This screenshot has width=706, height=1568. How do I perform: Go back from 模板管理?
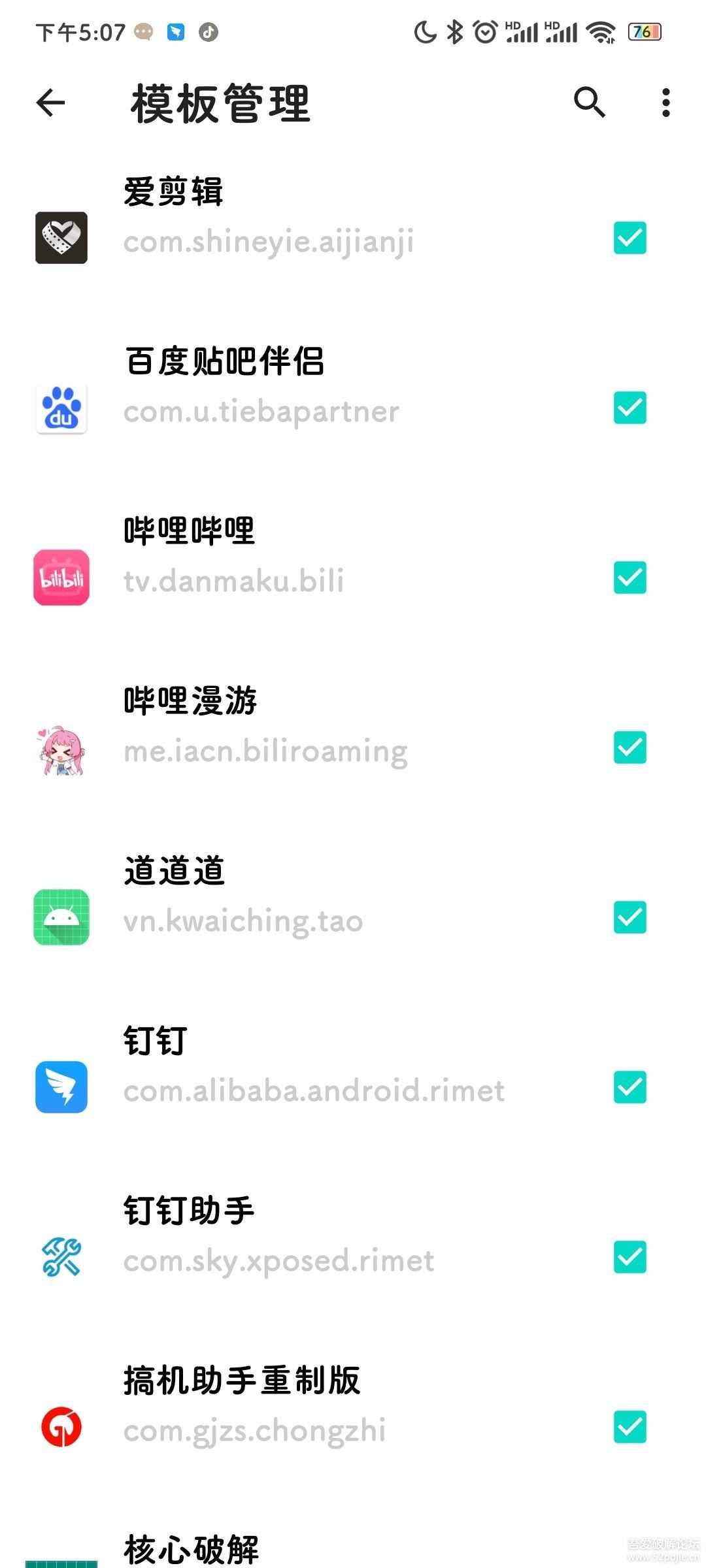point(51,103)
